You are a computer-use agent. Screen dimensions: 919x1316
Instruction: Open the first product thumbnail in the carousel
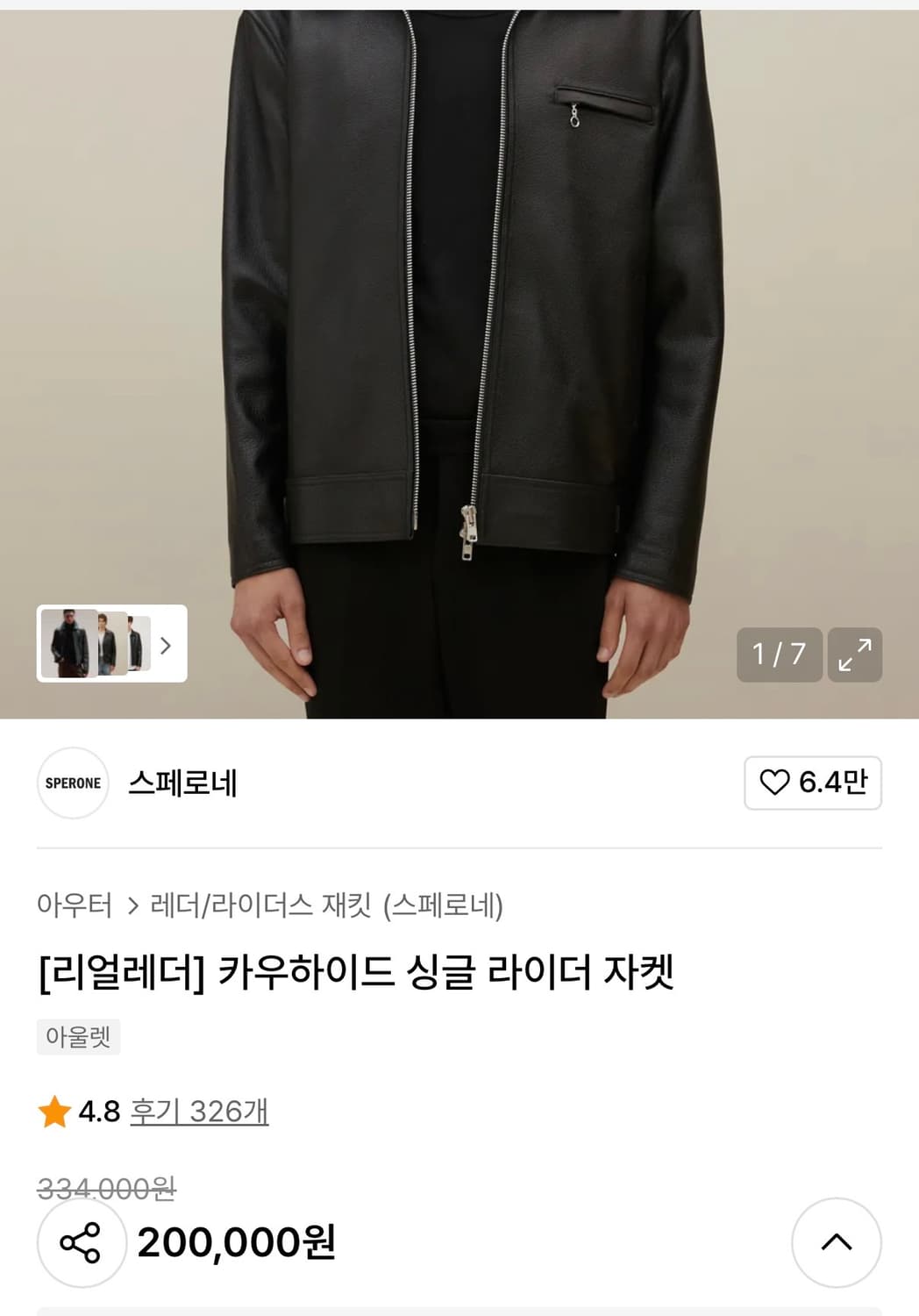(x=68, y=646)
